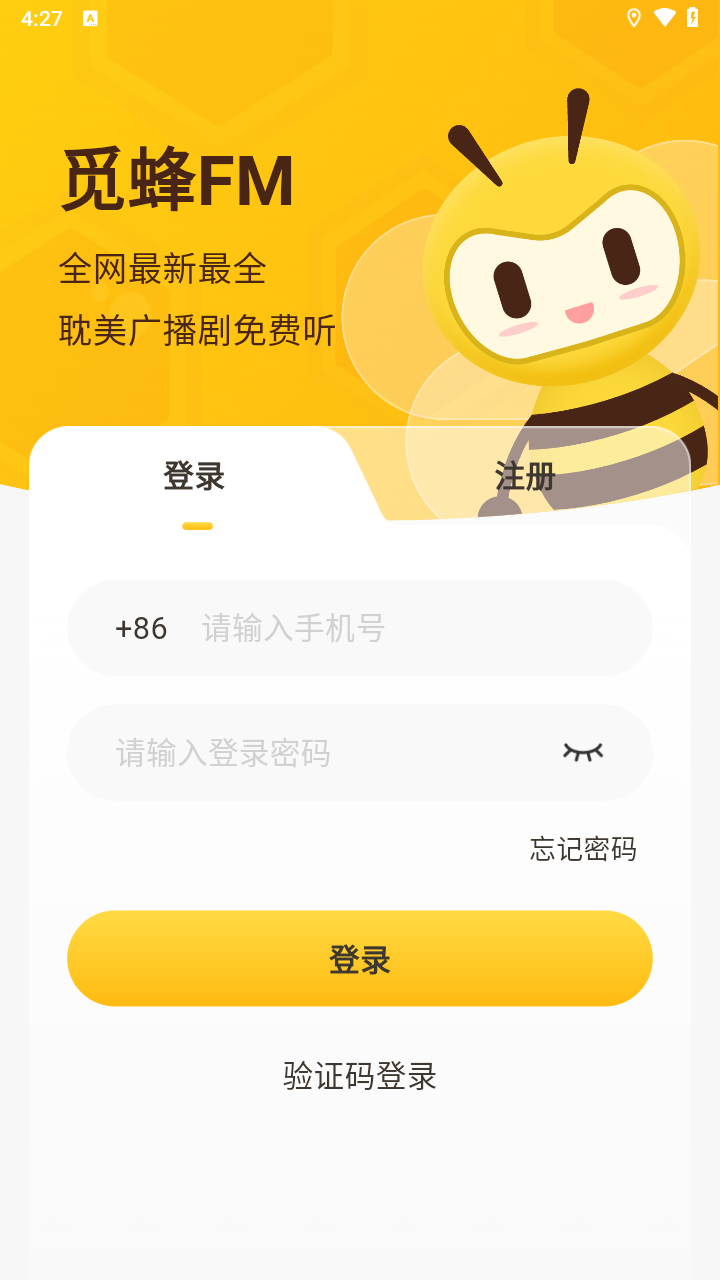Viewport: 720px width, 1280px height.
Task: Switch to the 注册 tab
Action: click(x=523, y=477)
